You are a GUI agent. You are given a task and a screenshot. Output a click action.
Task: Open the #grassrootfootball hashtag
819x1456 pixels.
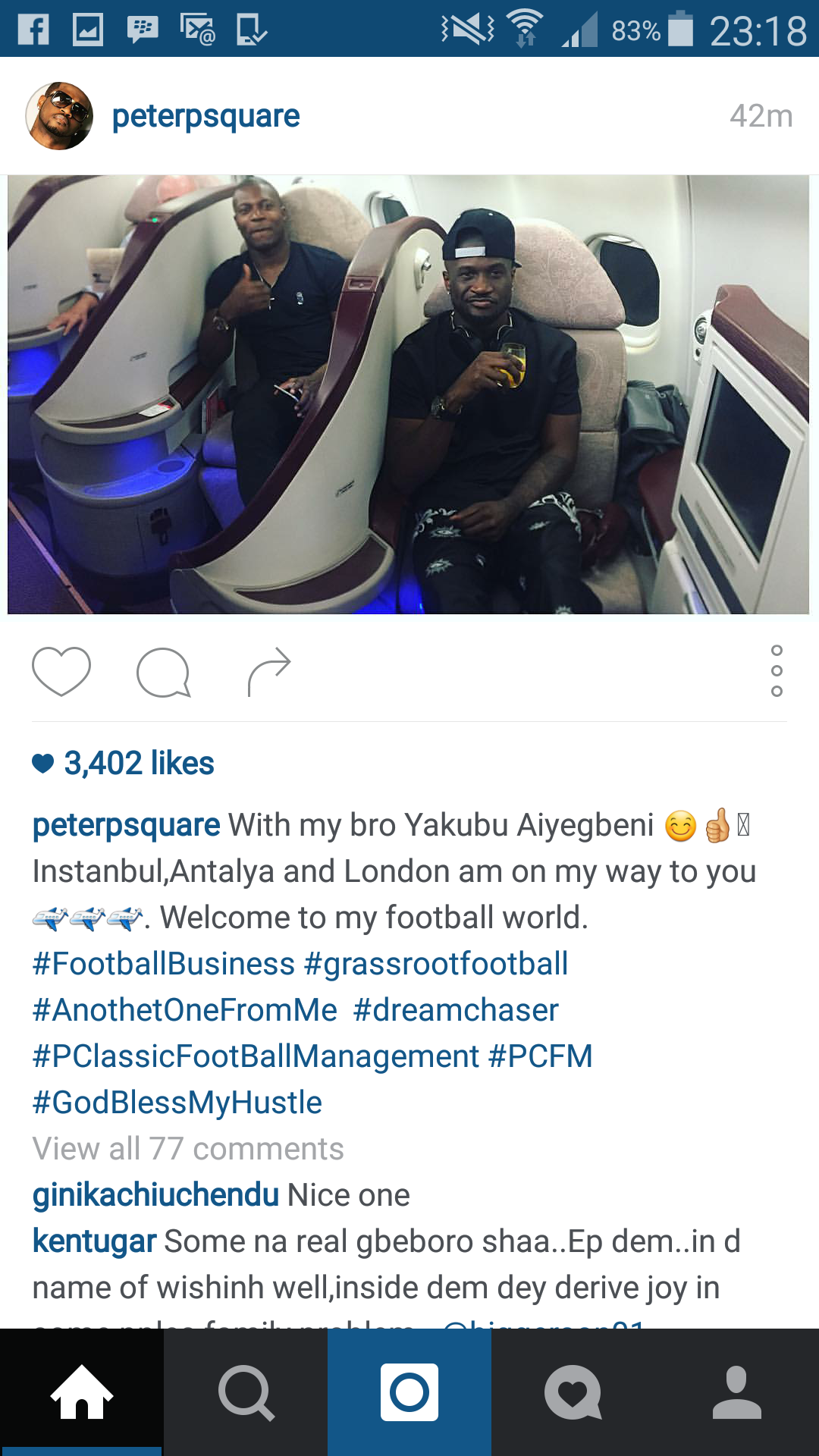click(435, 964)
